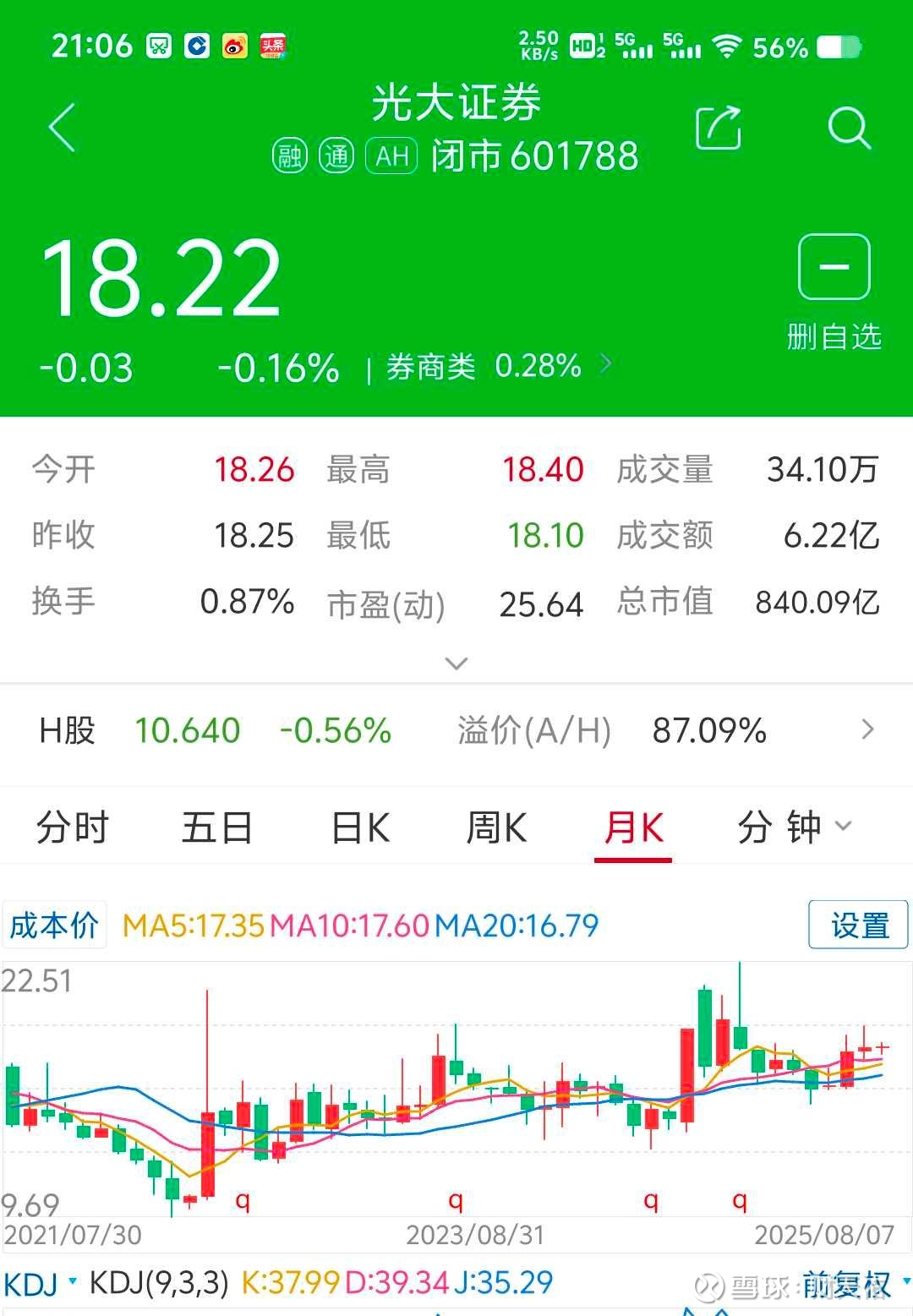Image resolution: width=913 pixels, height=1316 pixels.
Task: Tap the 成本价 button
Action: pos(54,926)
